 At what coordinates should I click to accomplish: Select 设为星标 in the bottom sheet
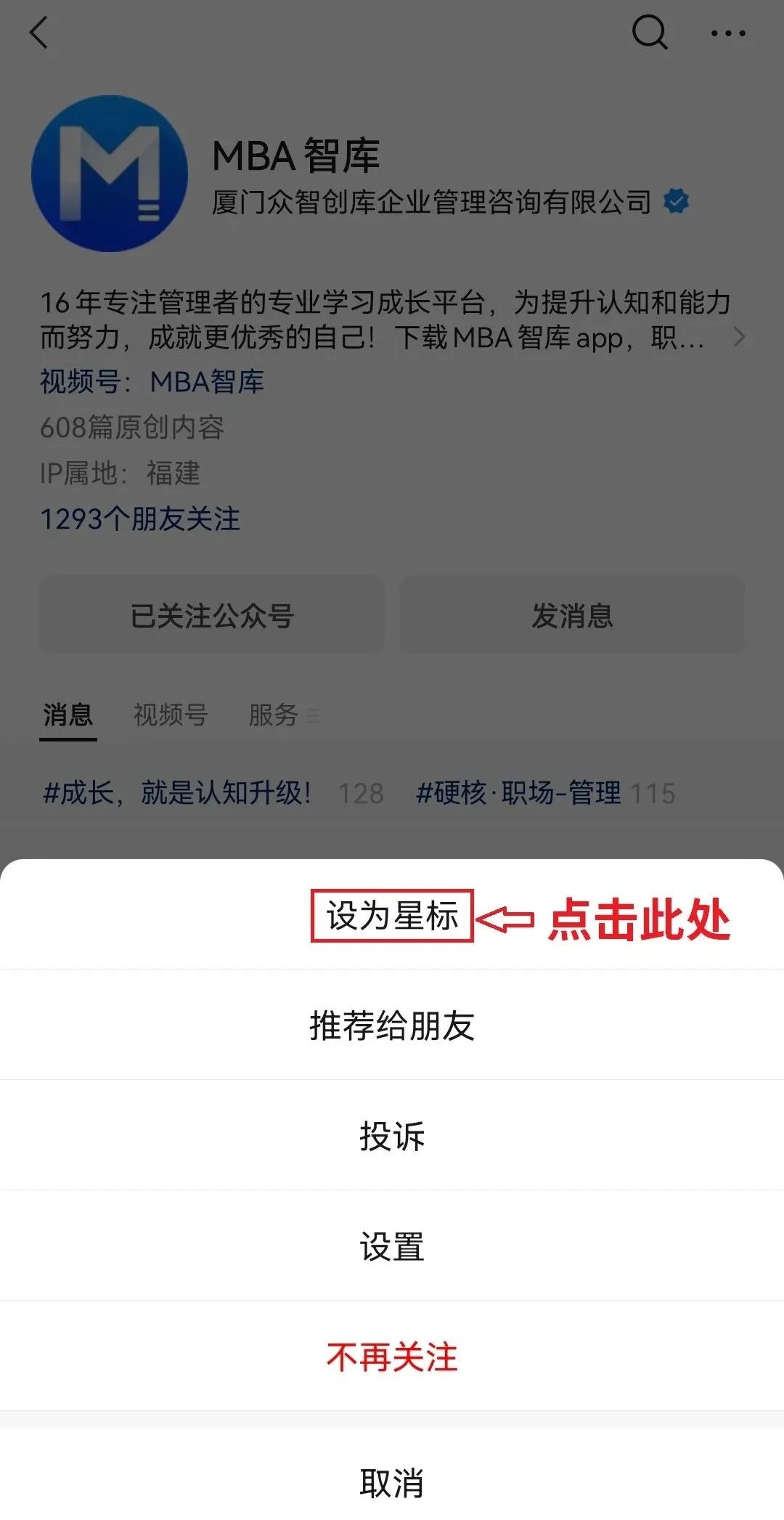(392, 915)
